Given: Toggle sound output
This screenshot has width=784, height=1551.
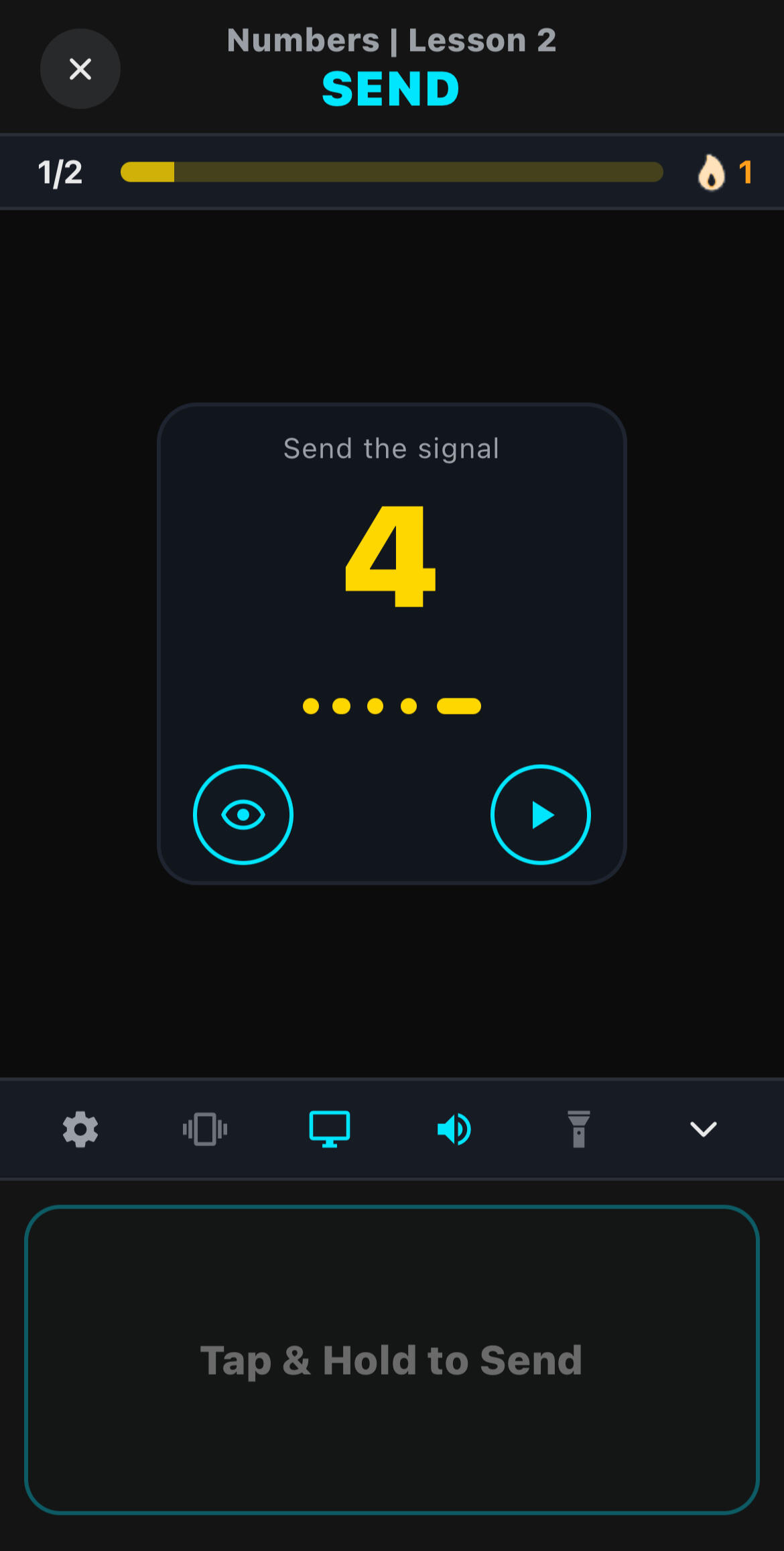Looking at the screenshot, I should [454, 1129].
